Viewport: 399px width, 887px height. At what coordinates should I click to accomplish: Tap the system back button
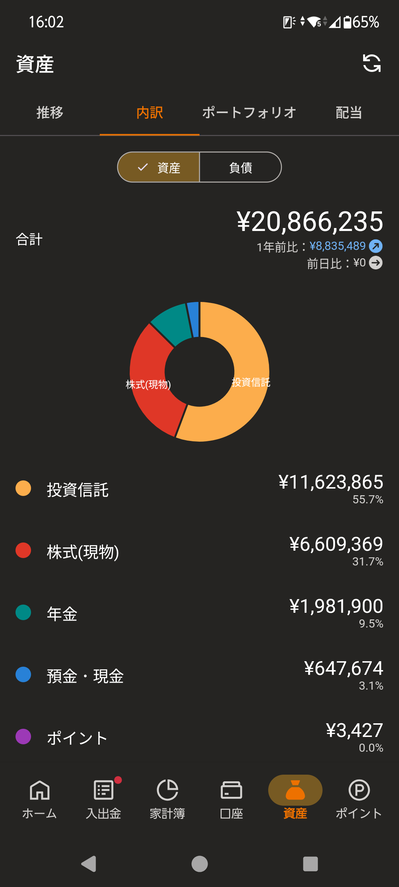(88, 863)
